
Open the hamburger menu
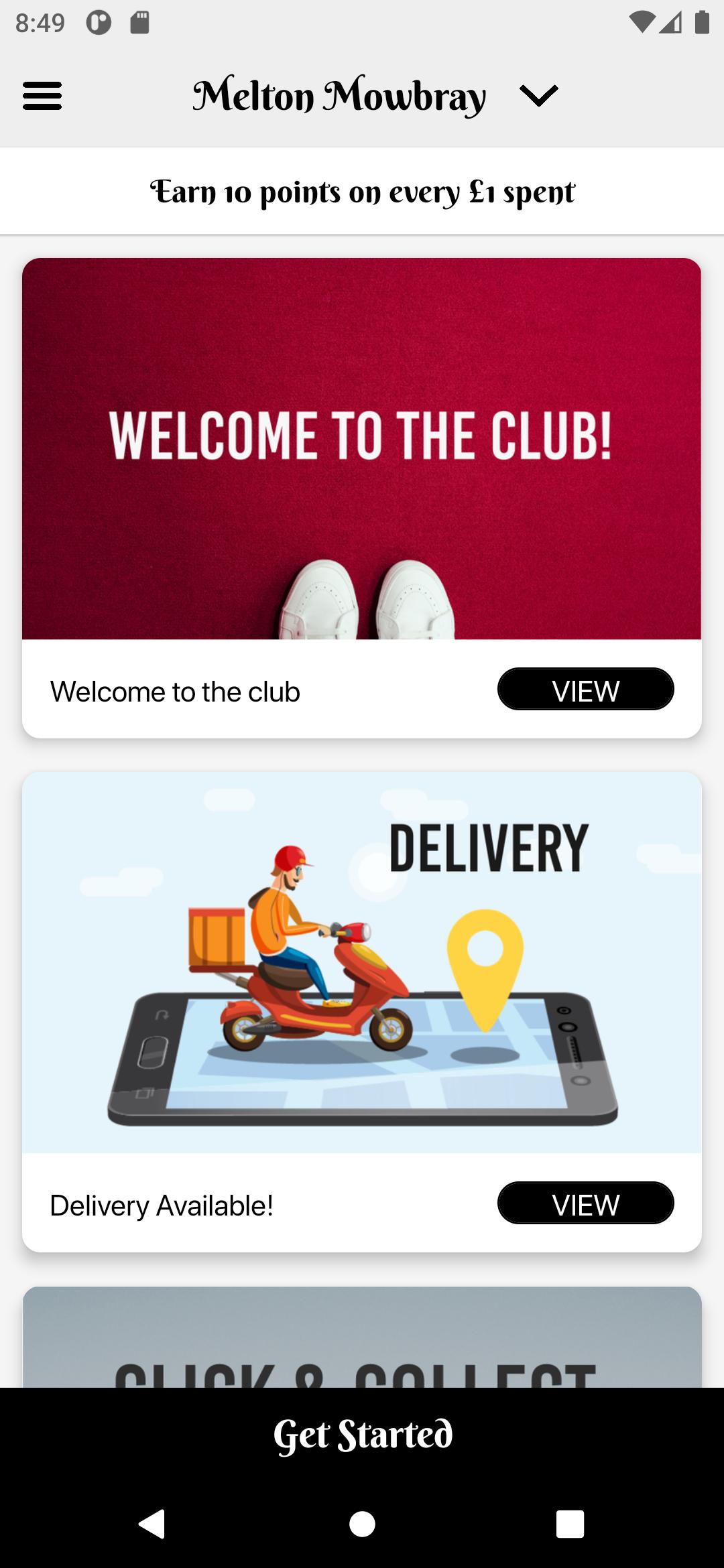(42, 96)
